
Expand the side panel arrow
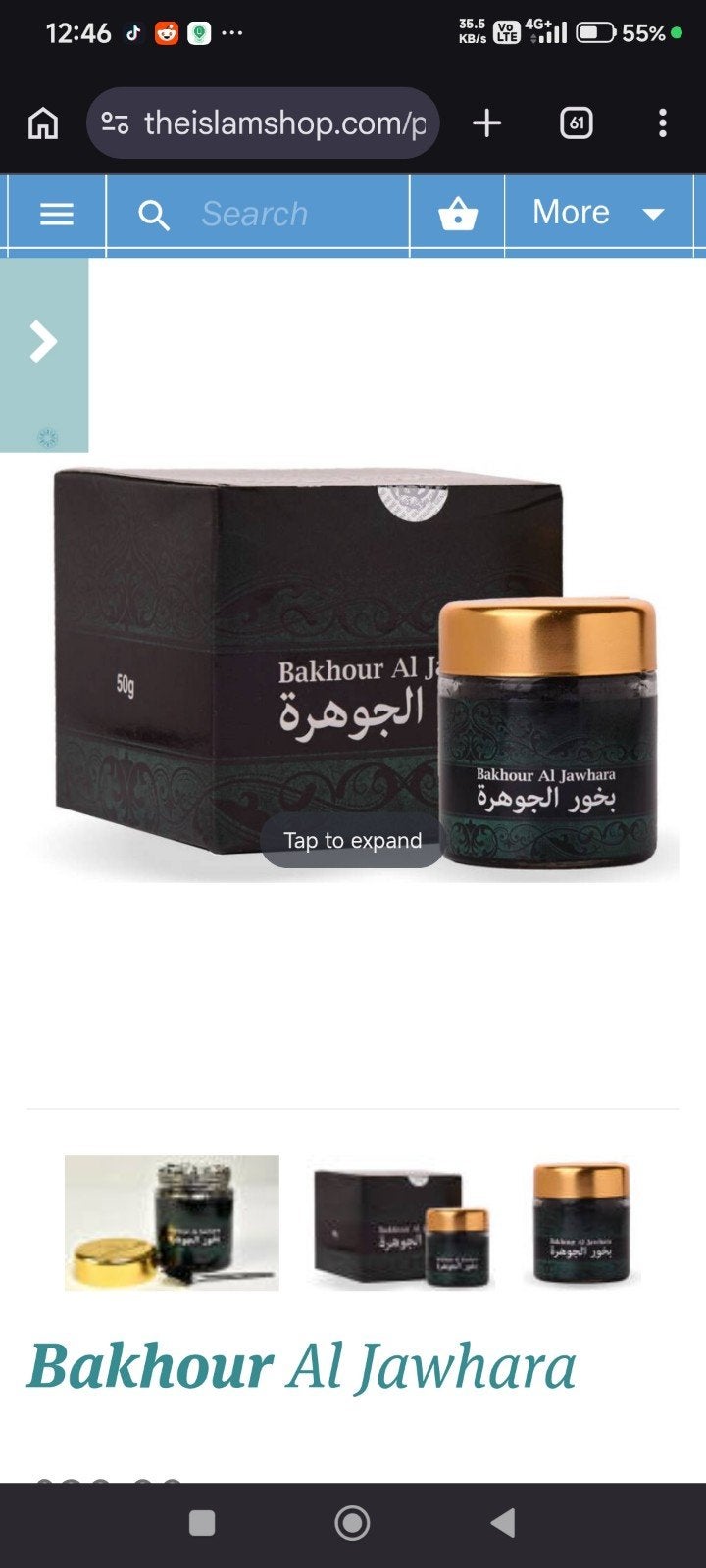[x=44, y=343]
